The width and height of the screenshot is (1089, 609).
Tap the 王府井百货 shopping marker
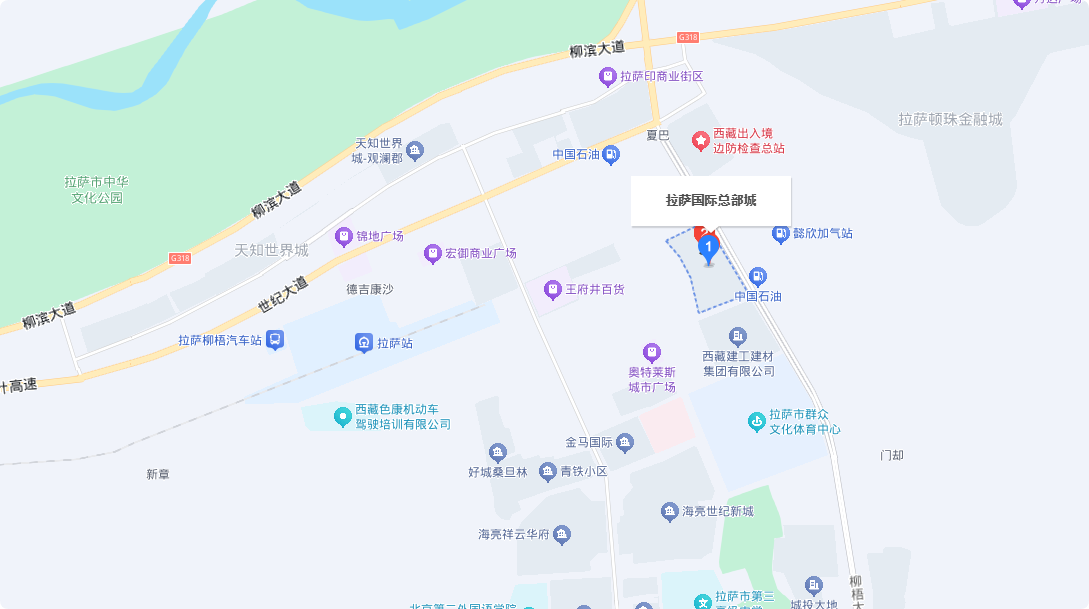point(552,290)
